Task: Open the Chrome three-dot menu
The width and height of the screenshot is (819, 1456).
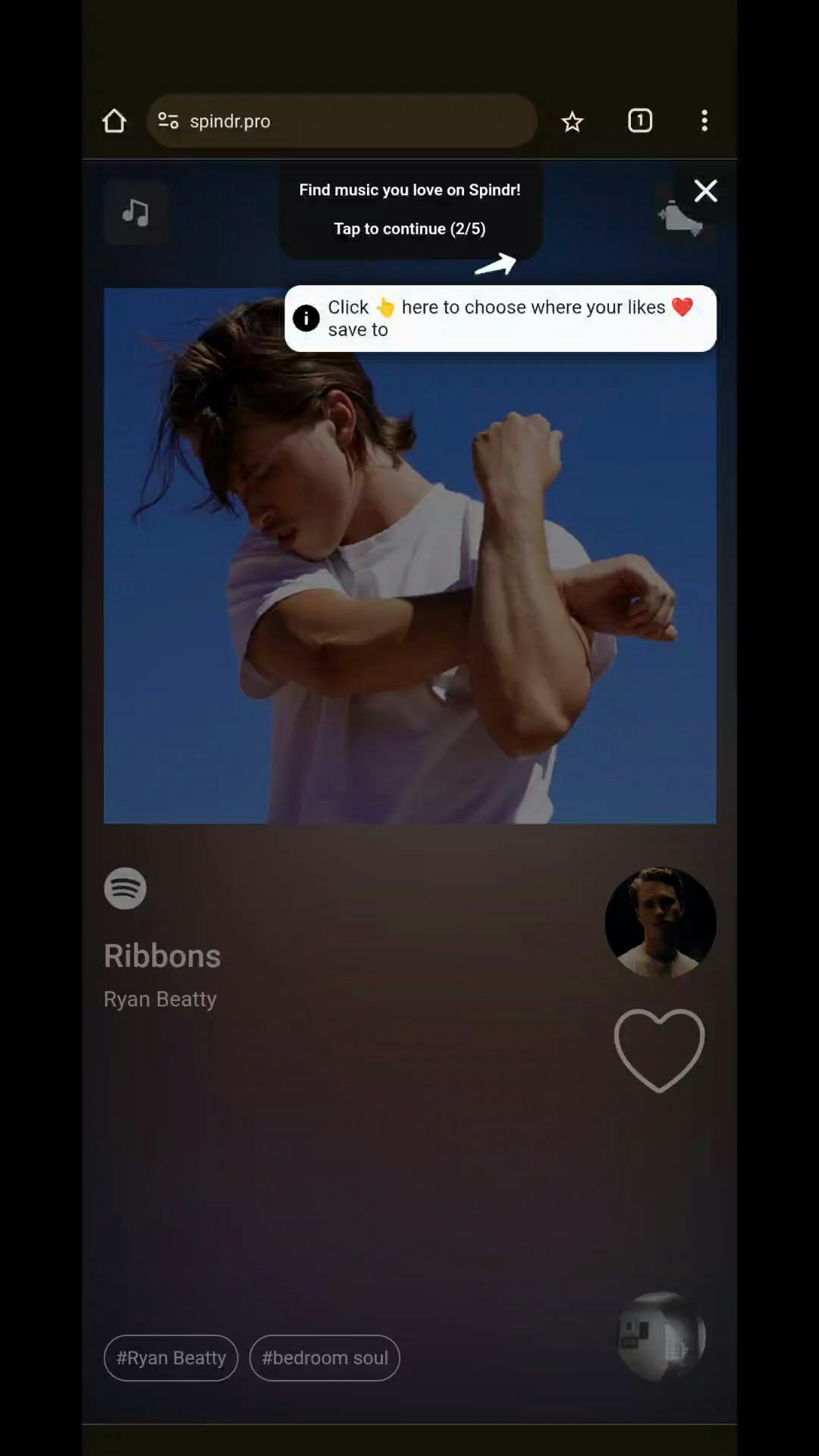Action: click(704, 121)
